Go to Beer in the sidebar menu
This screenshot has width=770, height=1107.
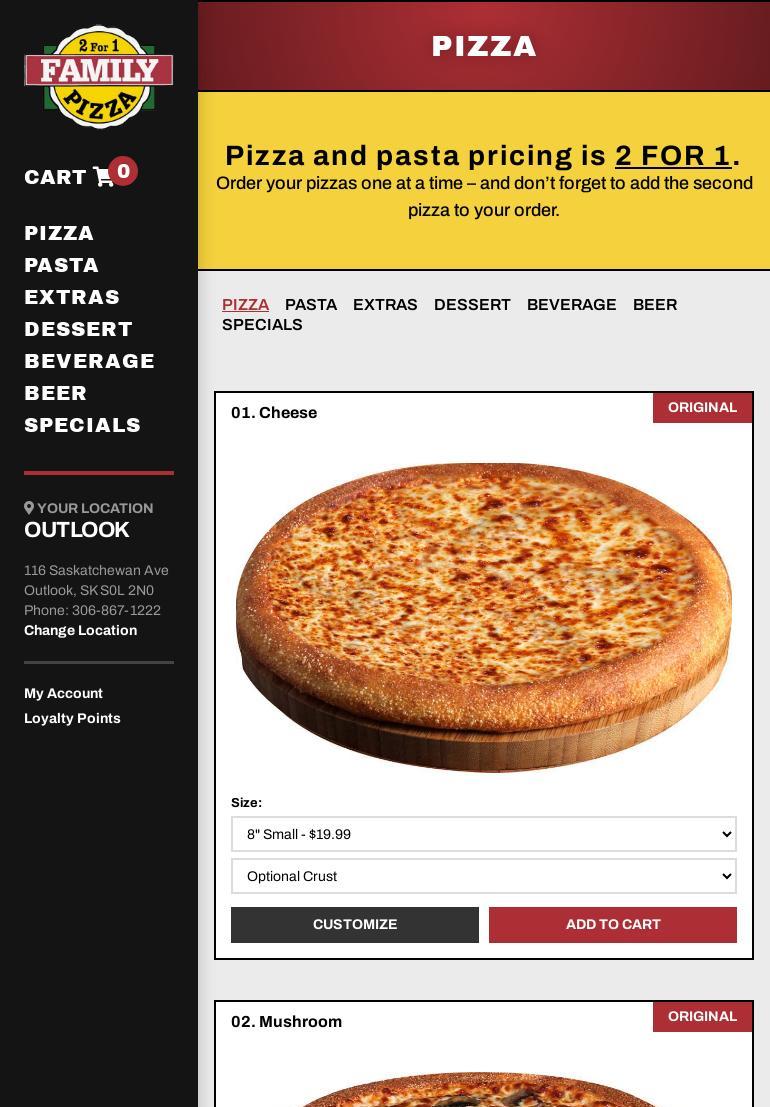(x=55, y=393)
